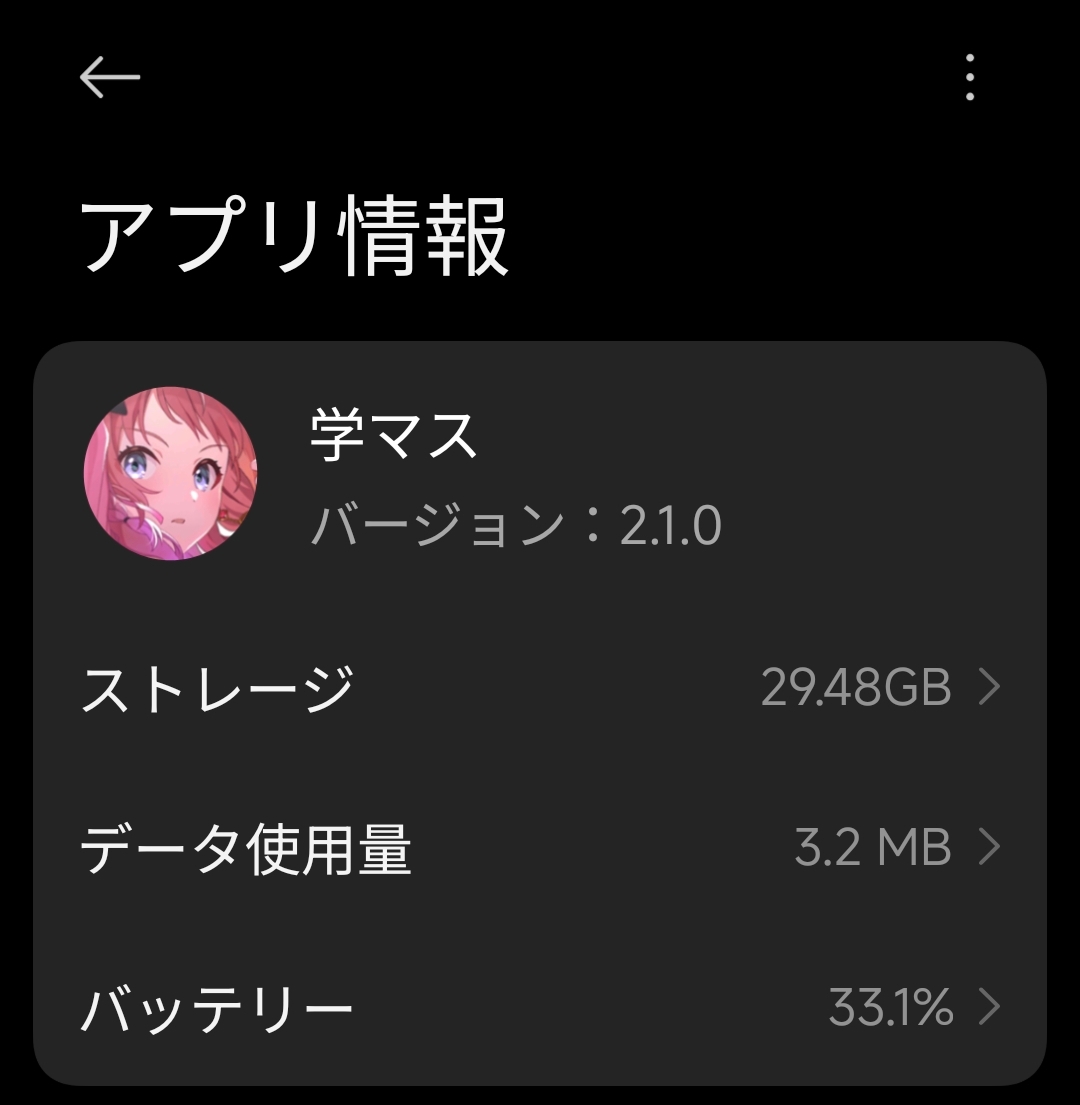This screenshot has height=1105, width=1080.
Task: View データ使用量 data usage
Action: click(540, 848)
